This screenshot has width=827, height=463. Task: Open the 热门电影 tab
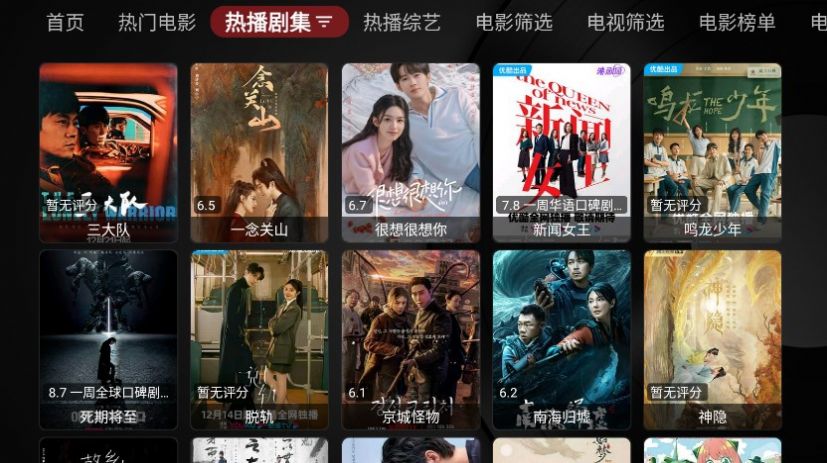(157, 22)
